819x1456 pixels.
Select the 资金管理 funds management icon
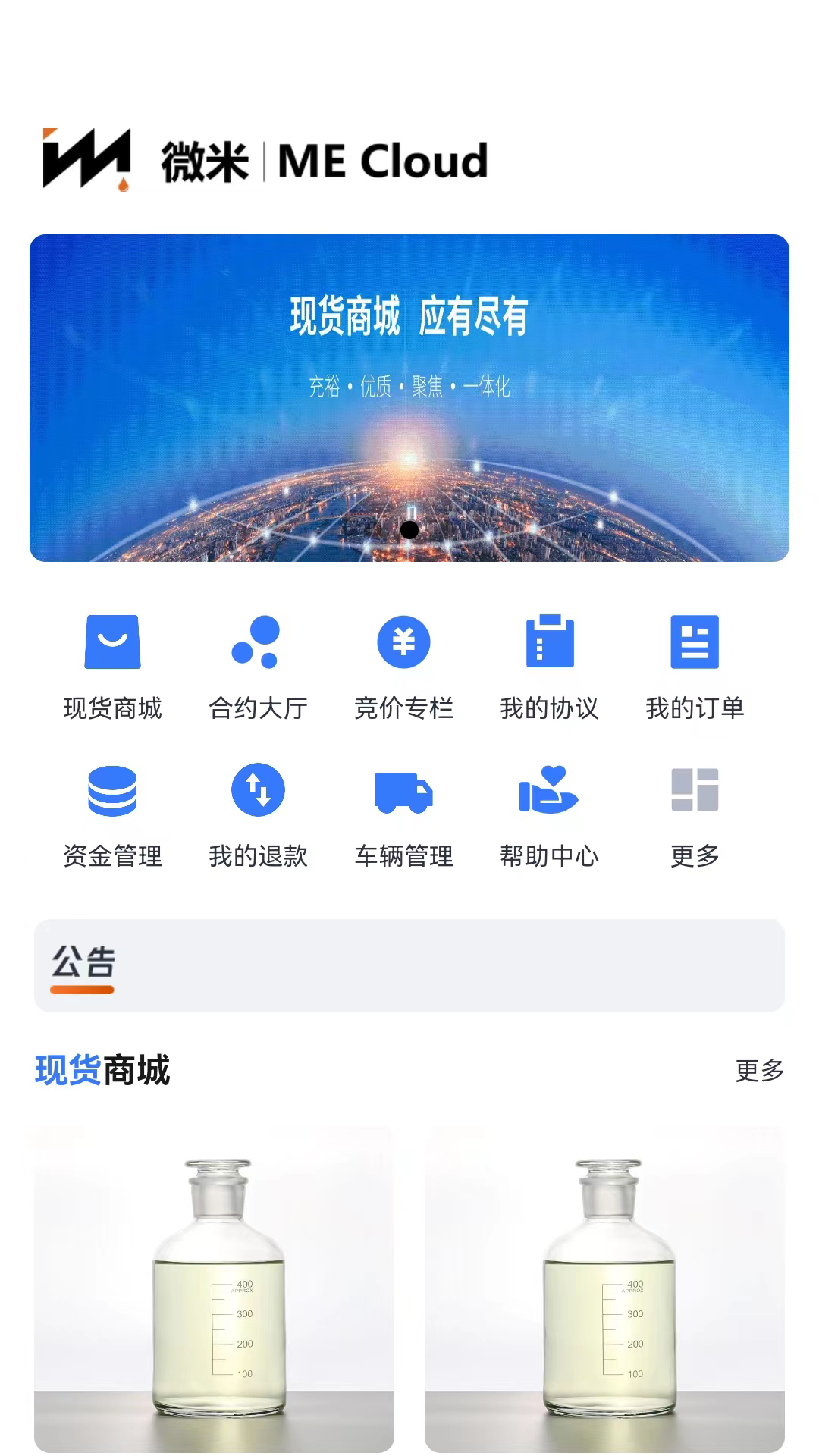[x=112, y=789]
